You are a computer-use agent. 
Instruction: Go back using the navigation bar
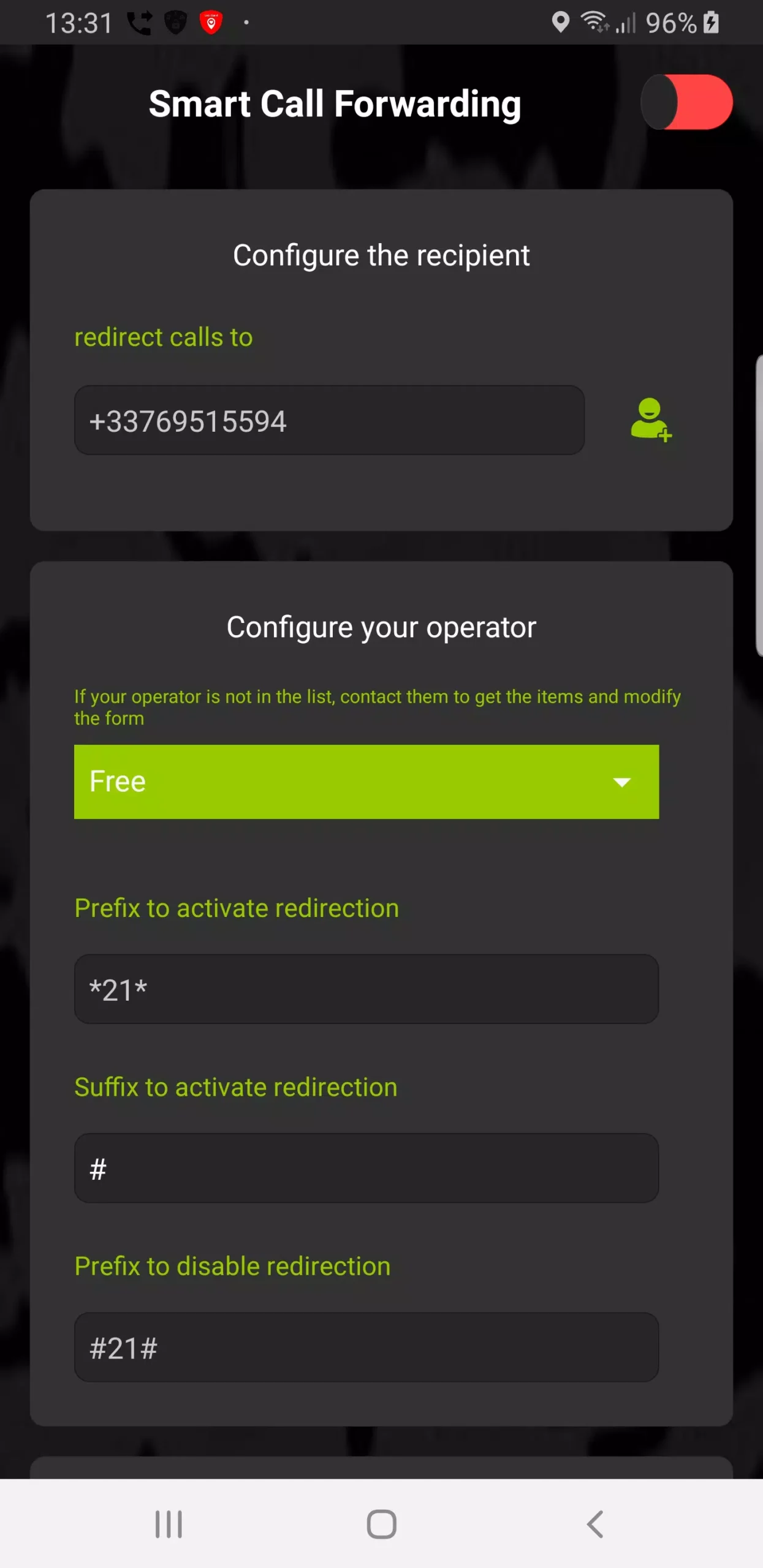(594, 1524)
